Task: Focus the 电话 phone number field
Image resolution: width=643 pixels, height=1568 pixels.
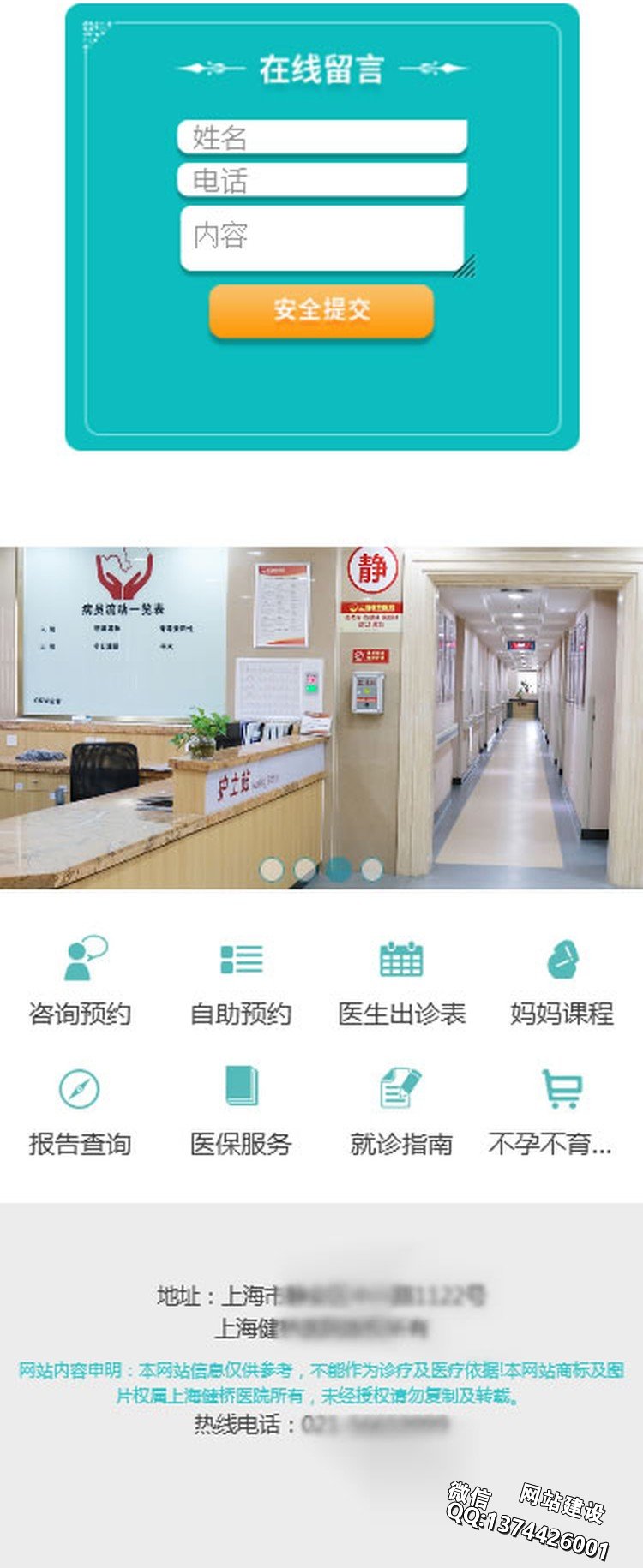Action: (x=321, y=180)
